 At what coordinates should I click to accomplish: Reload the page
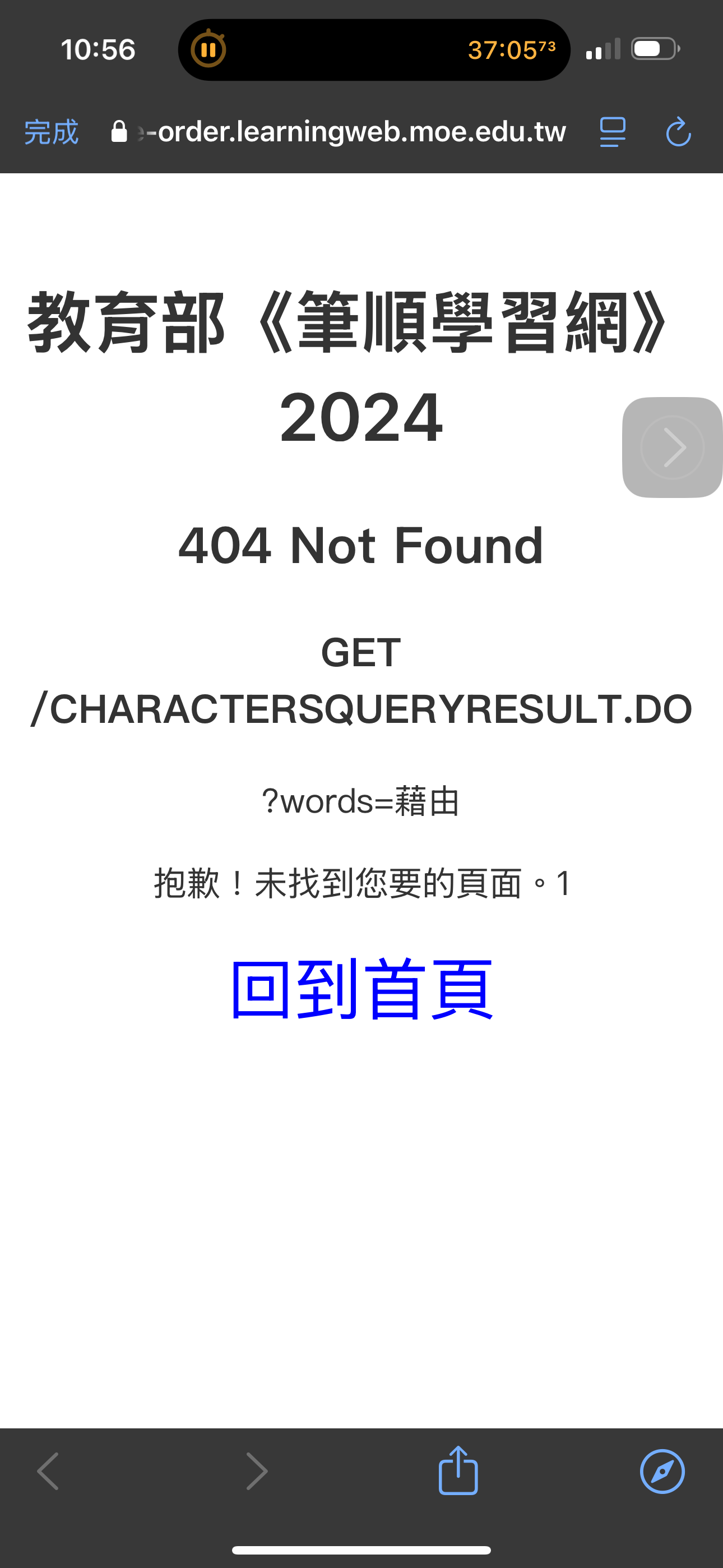[x=678, y=132]
